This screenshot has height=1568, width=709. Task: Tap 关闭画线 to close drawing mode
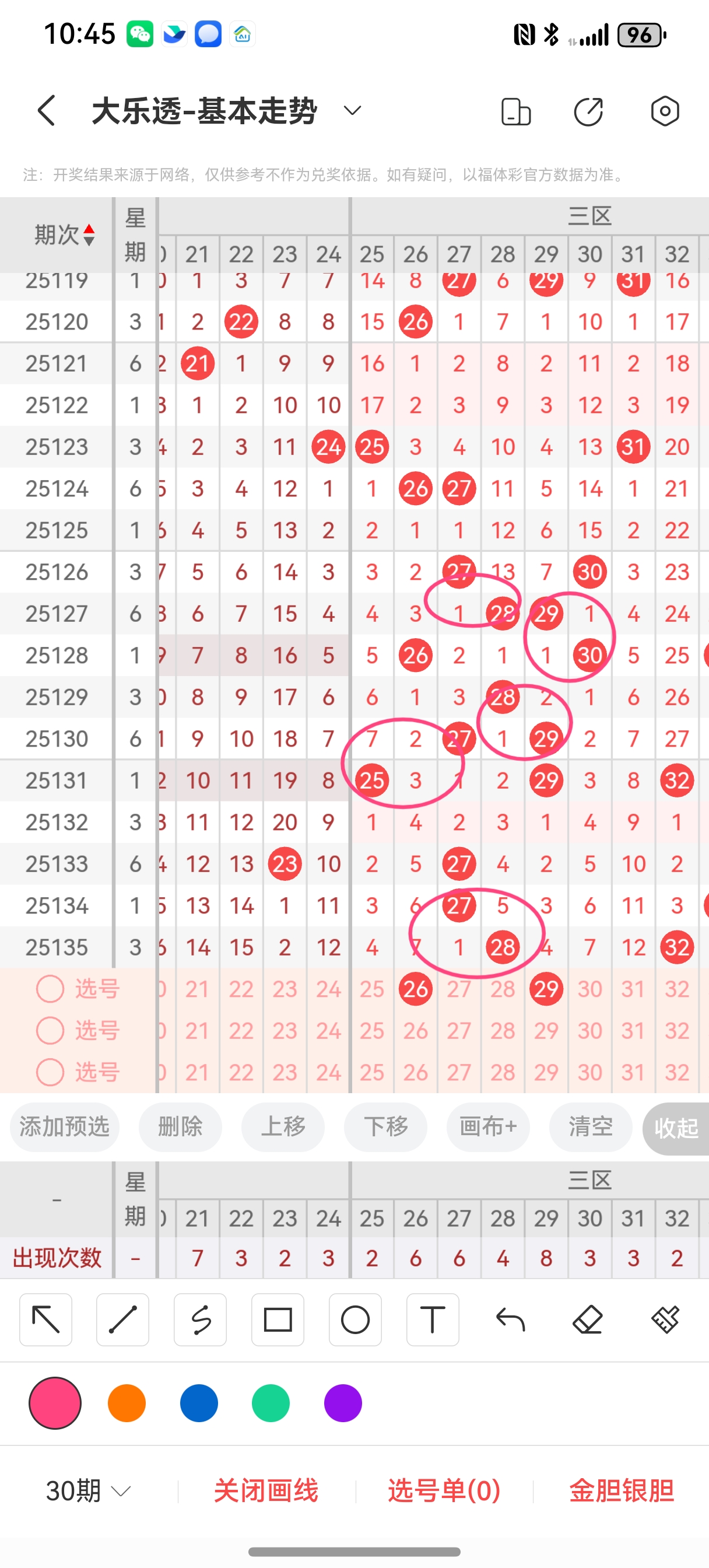coord(266,1490)
